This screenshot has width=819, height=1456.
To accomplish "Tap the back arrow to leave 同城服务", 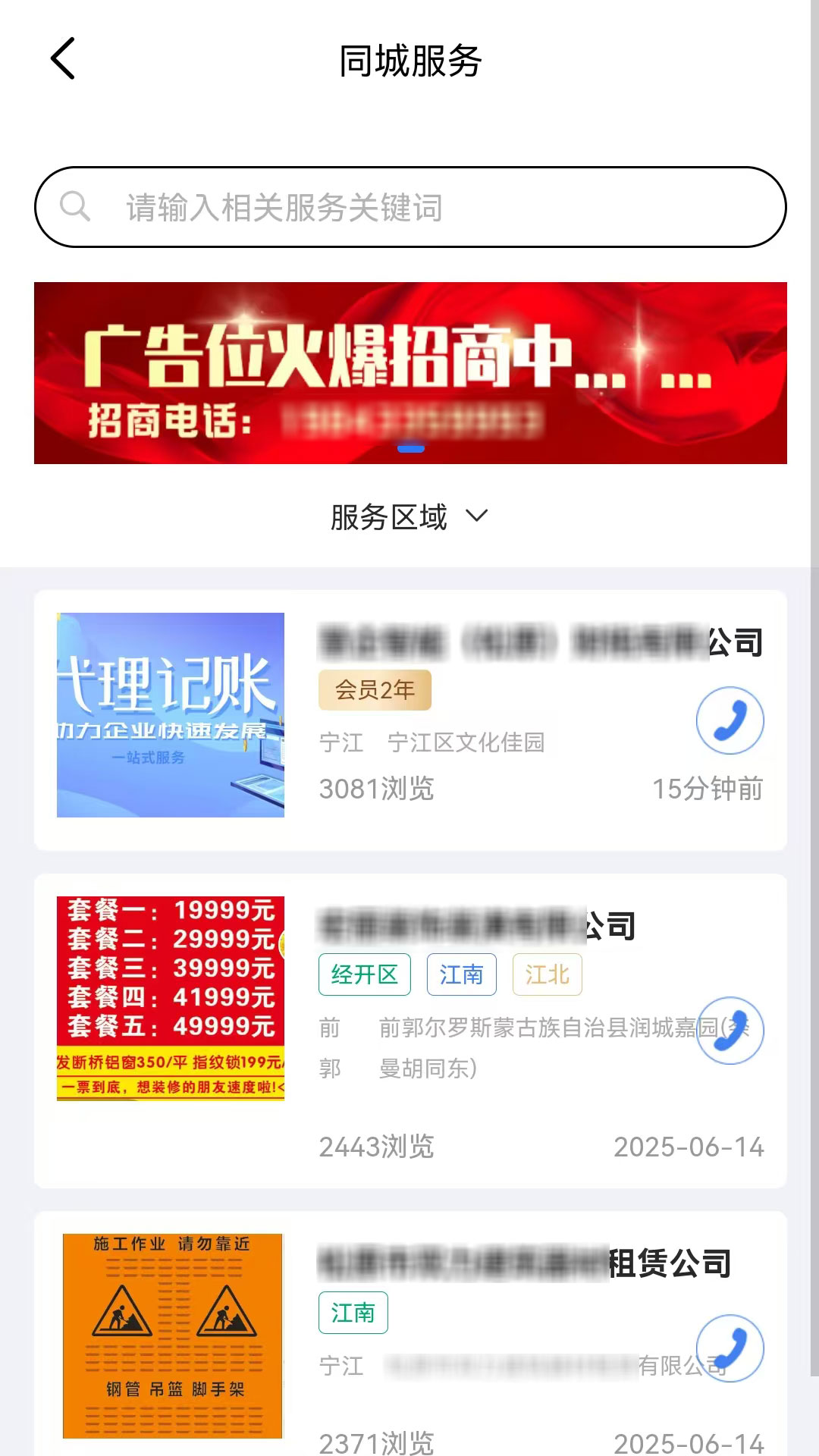I will (64, 58).
